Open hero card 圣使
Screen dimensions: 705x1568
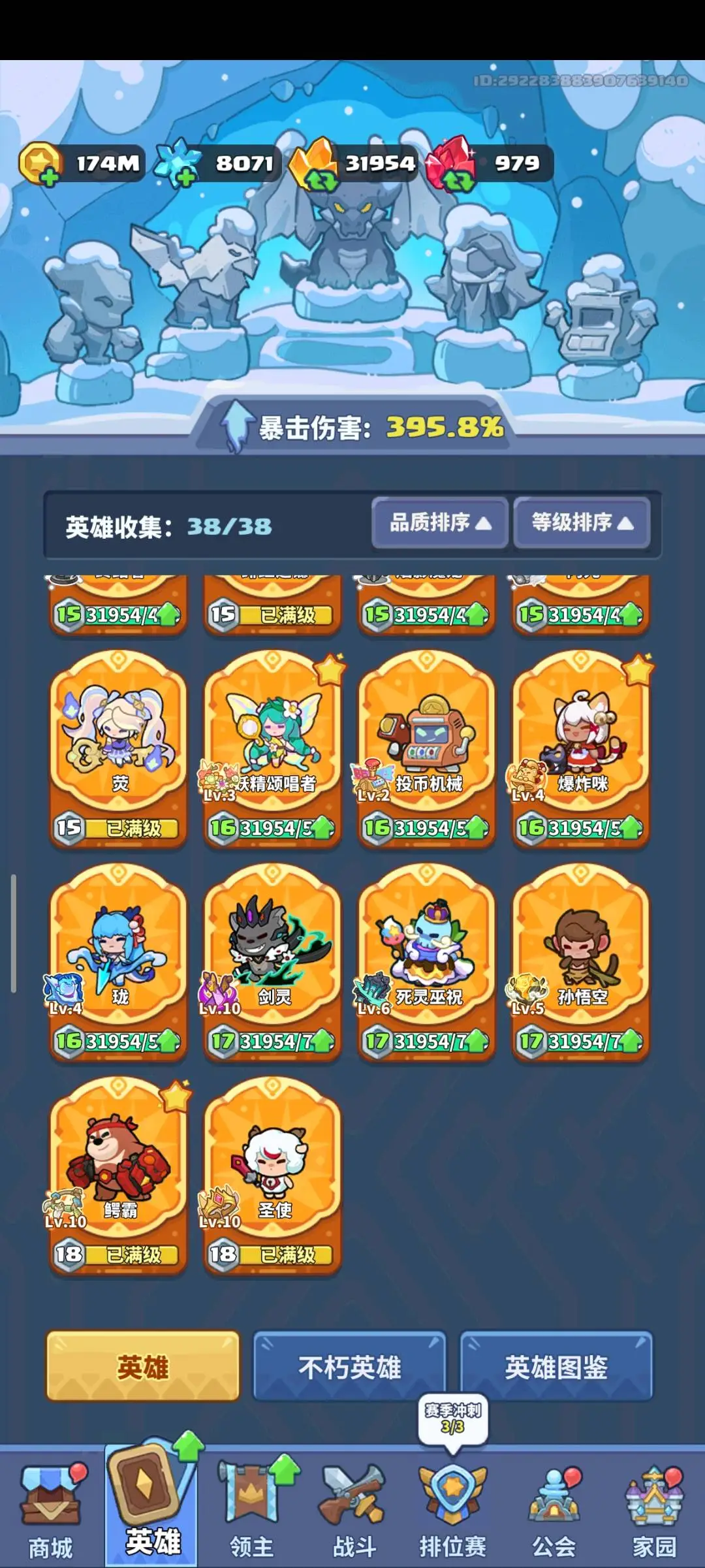click(x=273, y=1176)
